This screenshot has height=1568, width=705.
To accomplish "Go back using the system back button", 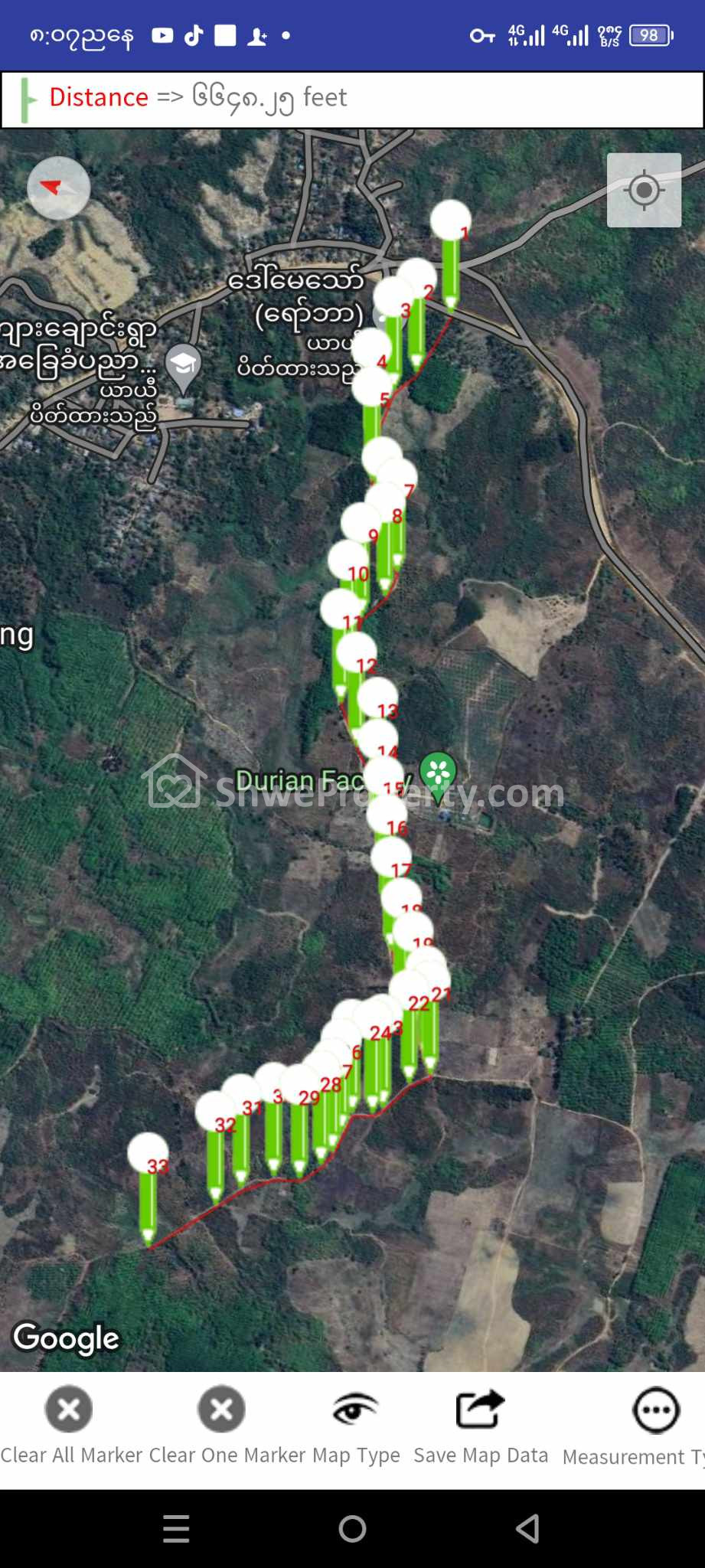I will (527, 1528).
